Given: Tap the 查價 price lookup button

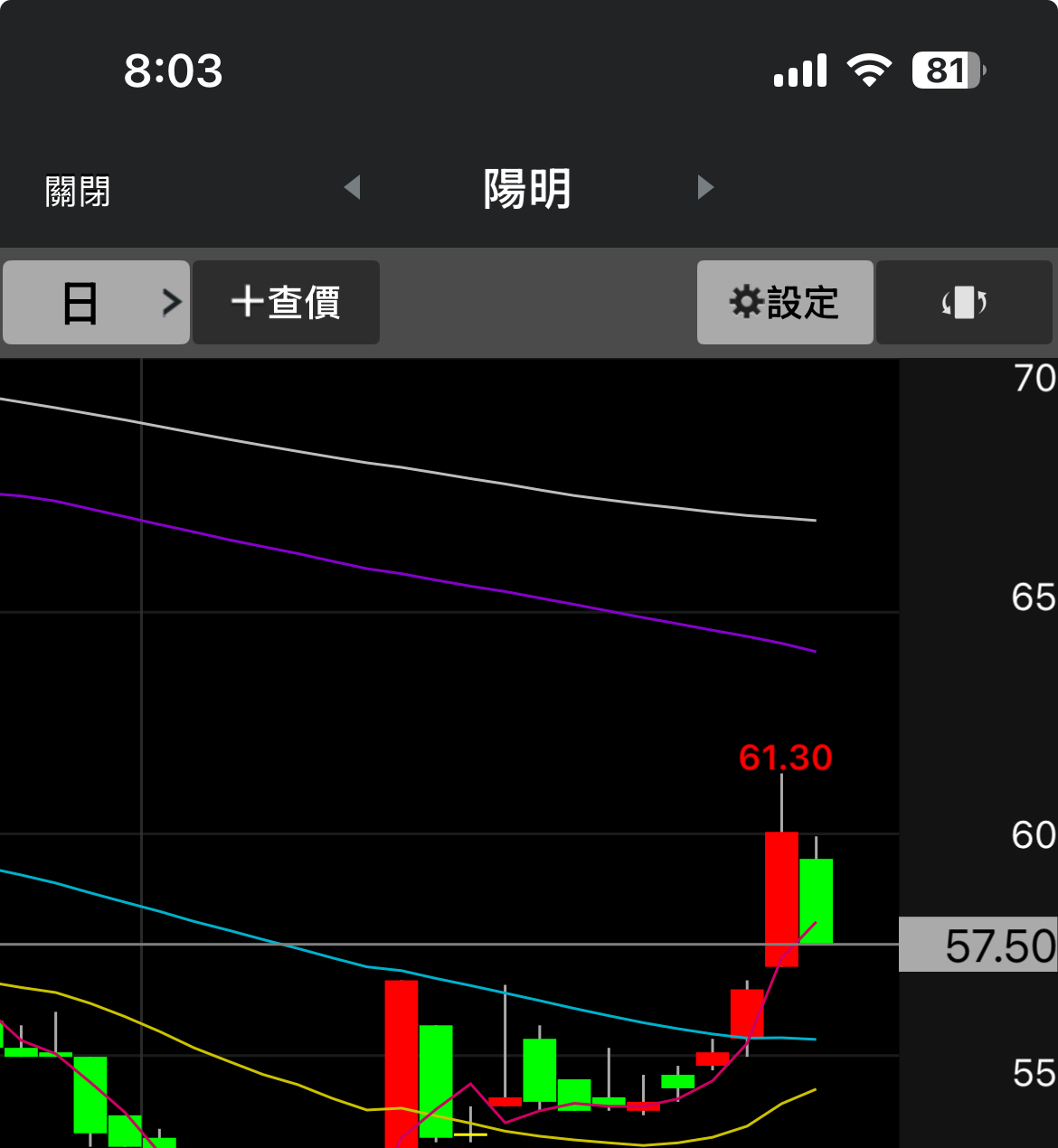Looking at the screenshot, I should tap(286, 303).
